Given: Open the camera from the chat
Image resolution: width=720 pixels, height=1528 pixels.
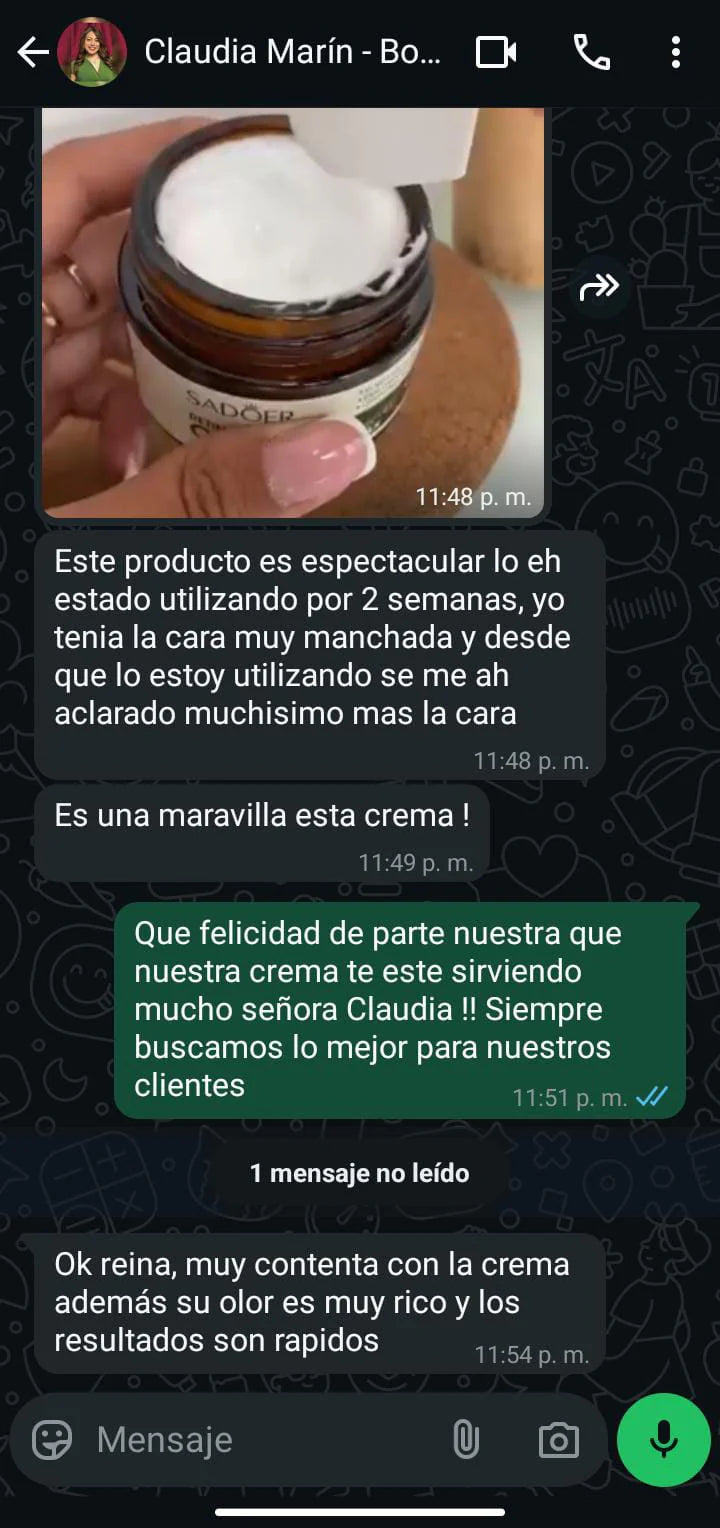Looking at the screenshot, I should click(558, 1440).
